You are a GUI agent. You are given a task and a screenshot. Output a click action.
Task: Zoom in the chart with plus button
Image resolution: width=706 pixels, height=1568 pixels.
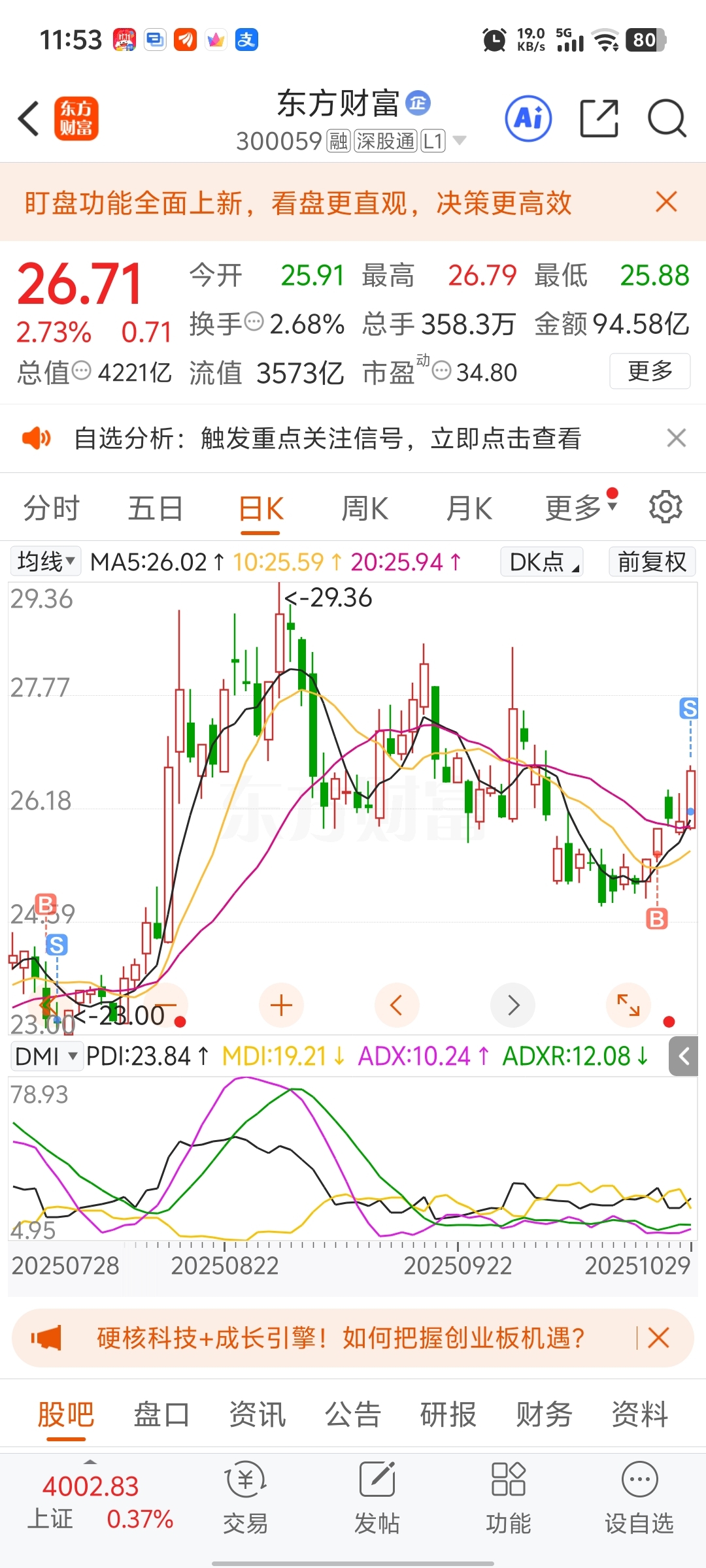click(281, 1005)
